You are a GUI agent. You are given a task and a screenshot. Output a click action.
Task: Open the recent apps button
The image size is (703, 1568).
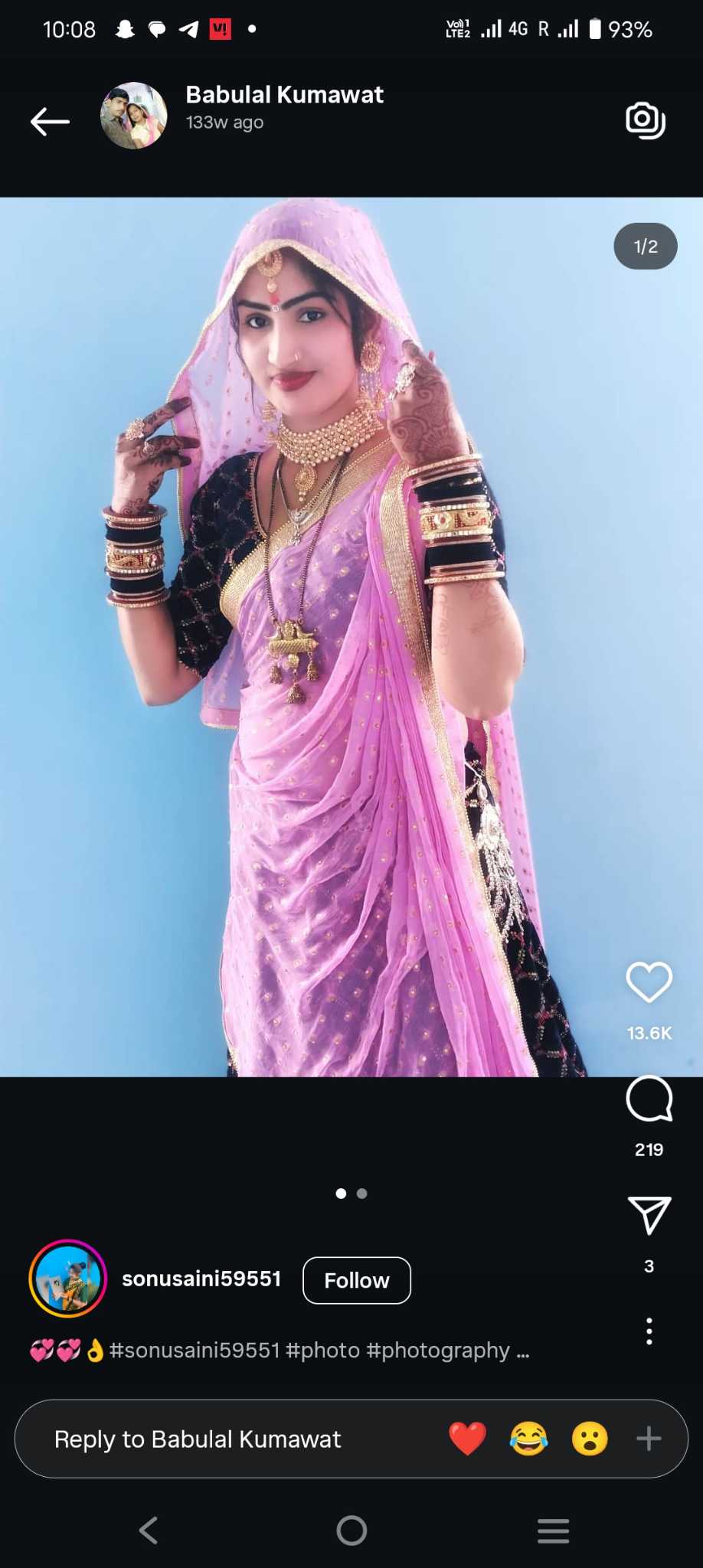[553, 1530]
